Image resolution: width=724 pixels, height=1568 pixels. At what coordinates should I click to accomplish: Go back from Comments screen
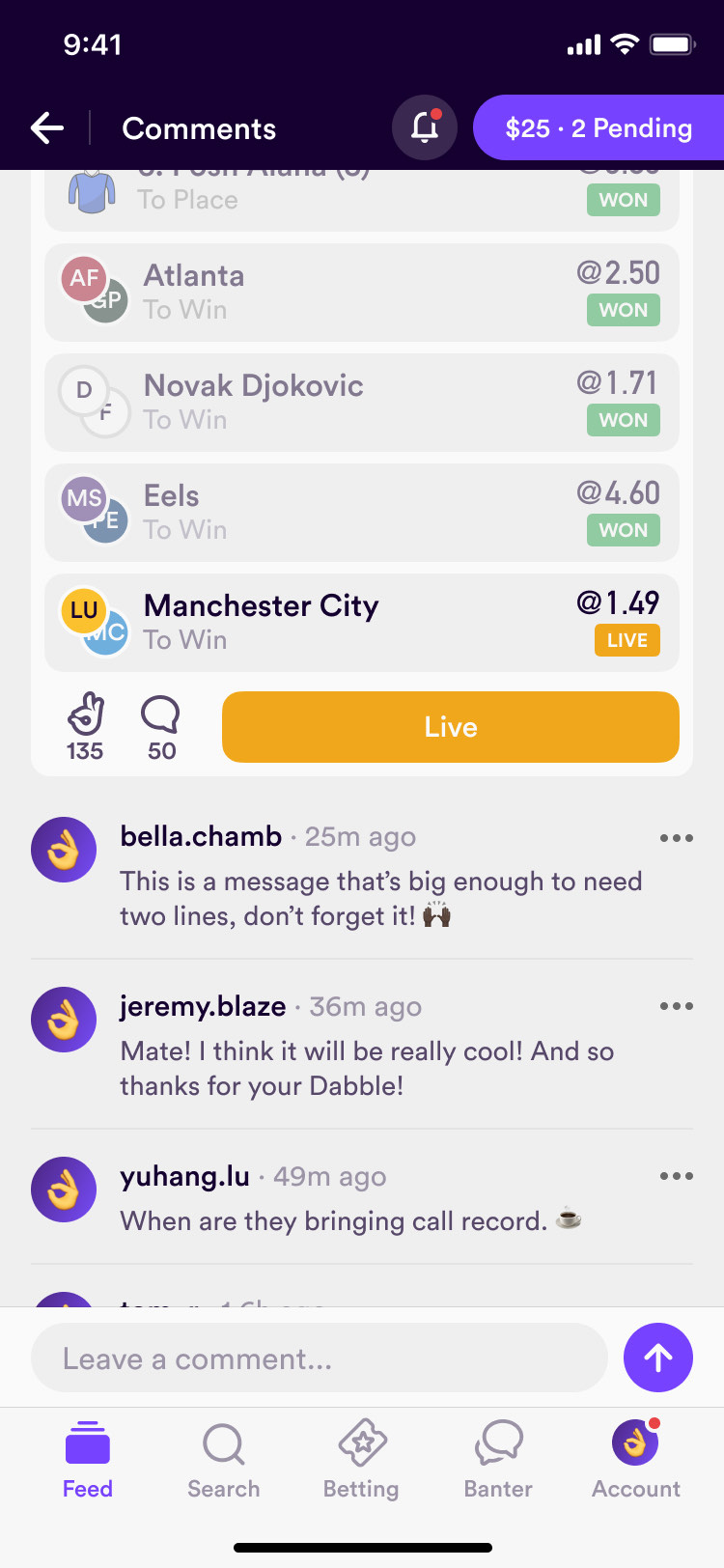(x=47, y=127)
